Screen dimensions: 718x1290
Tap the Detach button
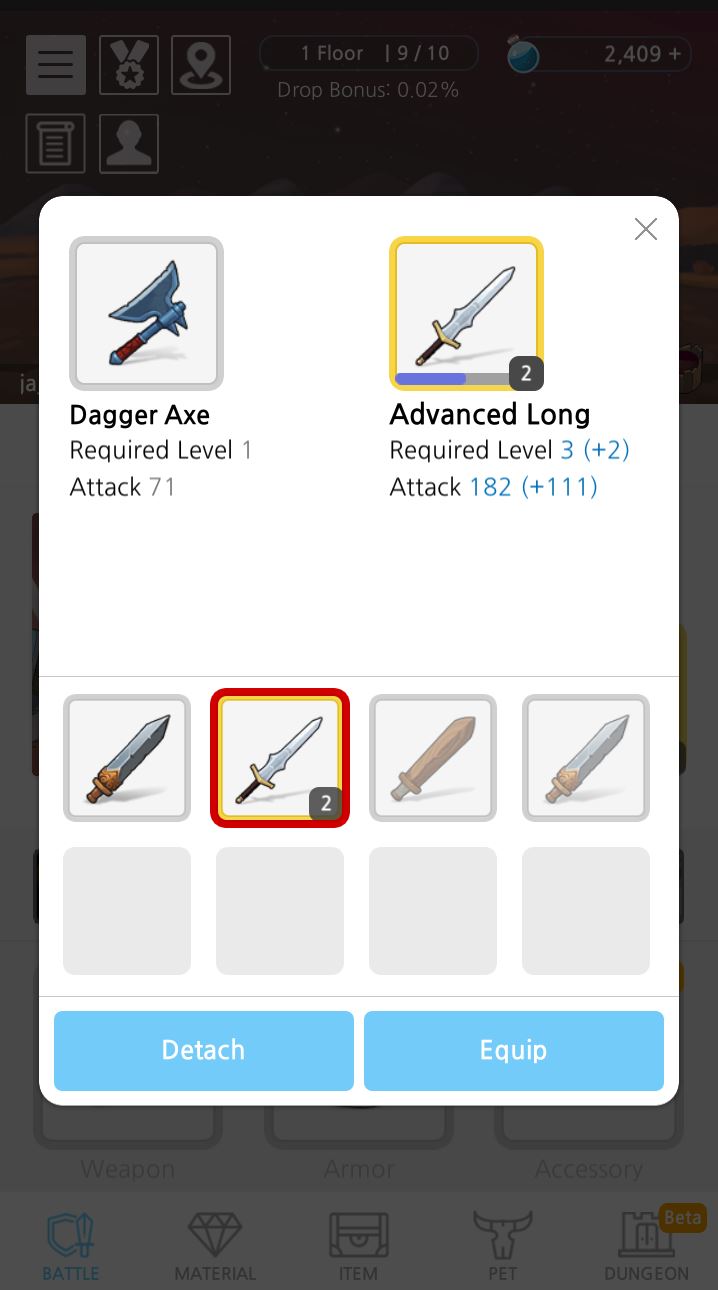click(x=204, y=1050)
